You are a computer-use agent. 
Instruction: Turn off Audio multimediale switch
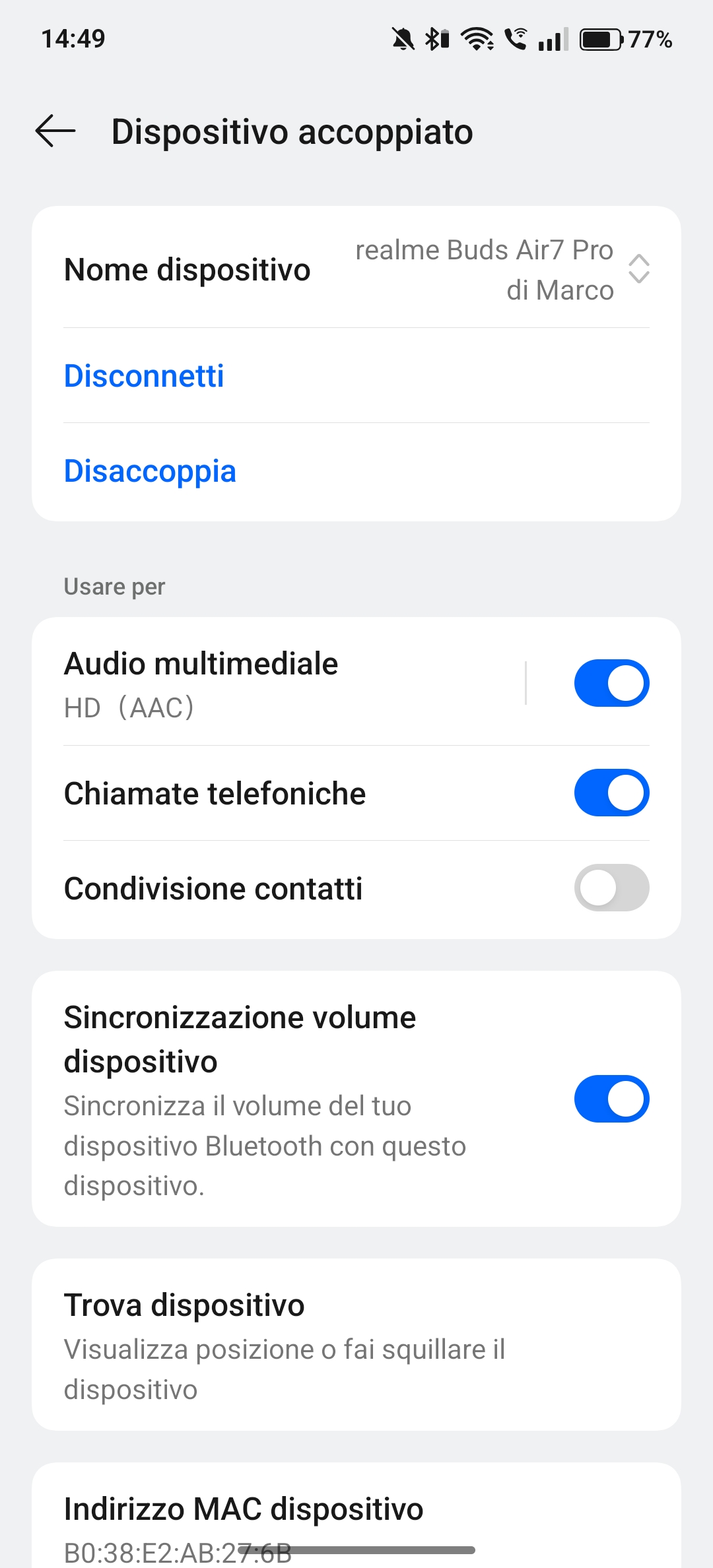(x=612, y=683)
